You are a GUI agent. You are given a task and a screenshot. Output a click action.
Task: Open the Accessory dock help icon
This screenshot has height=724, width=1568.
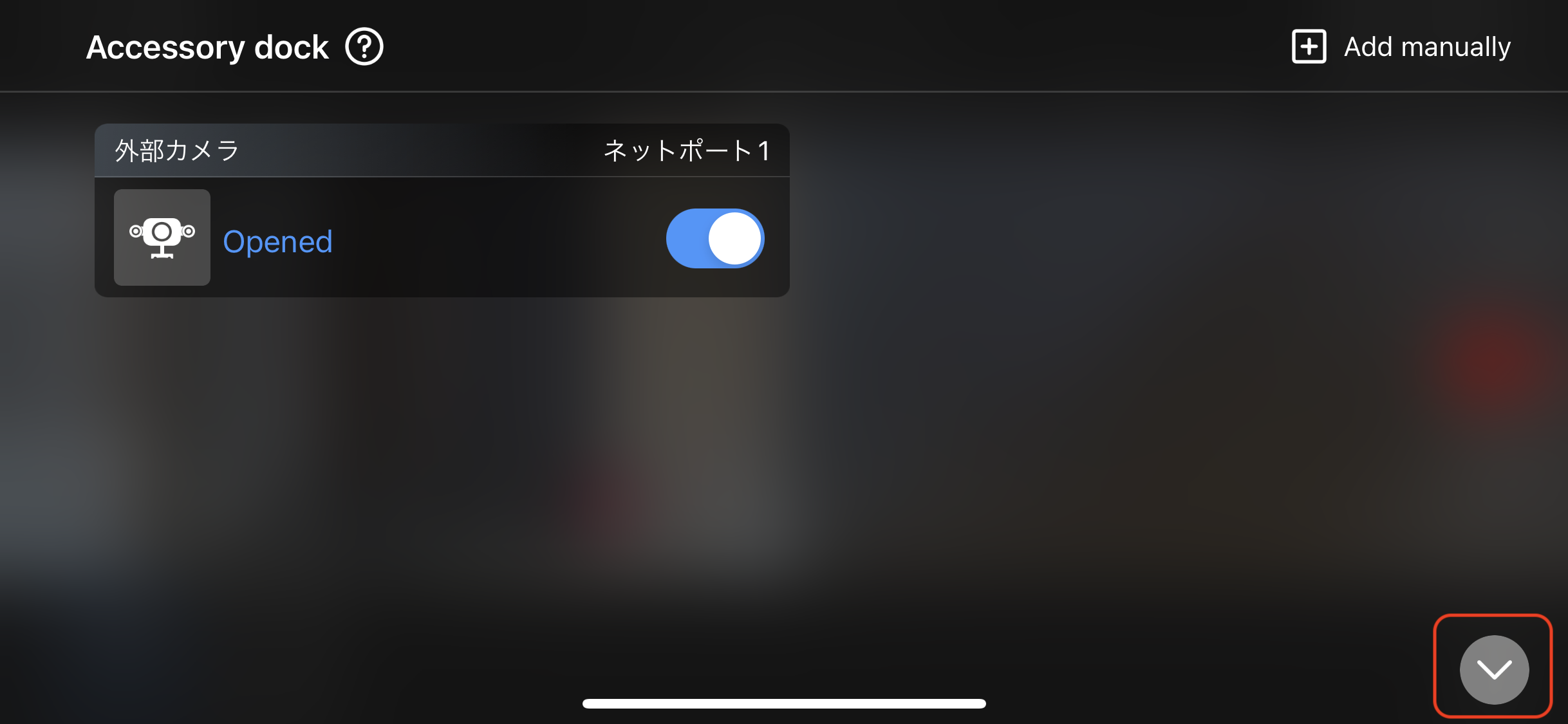[364, 47]
